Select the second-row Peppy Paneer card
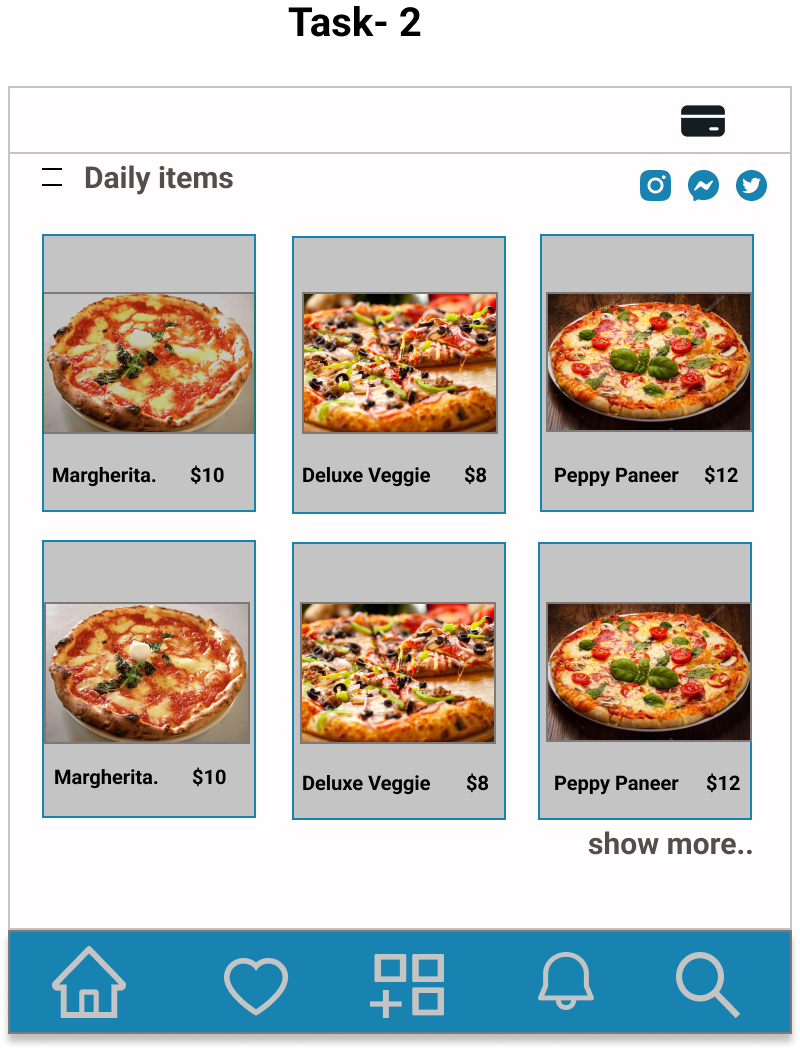Screen dimensions: 800x1050 click(x=645, y=681)
